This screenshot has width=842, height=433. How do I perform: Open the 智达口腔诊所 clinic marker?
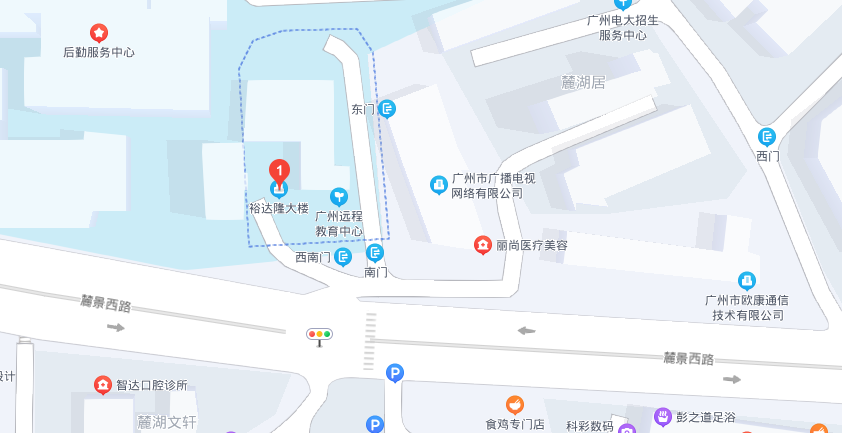(102, 385)
